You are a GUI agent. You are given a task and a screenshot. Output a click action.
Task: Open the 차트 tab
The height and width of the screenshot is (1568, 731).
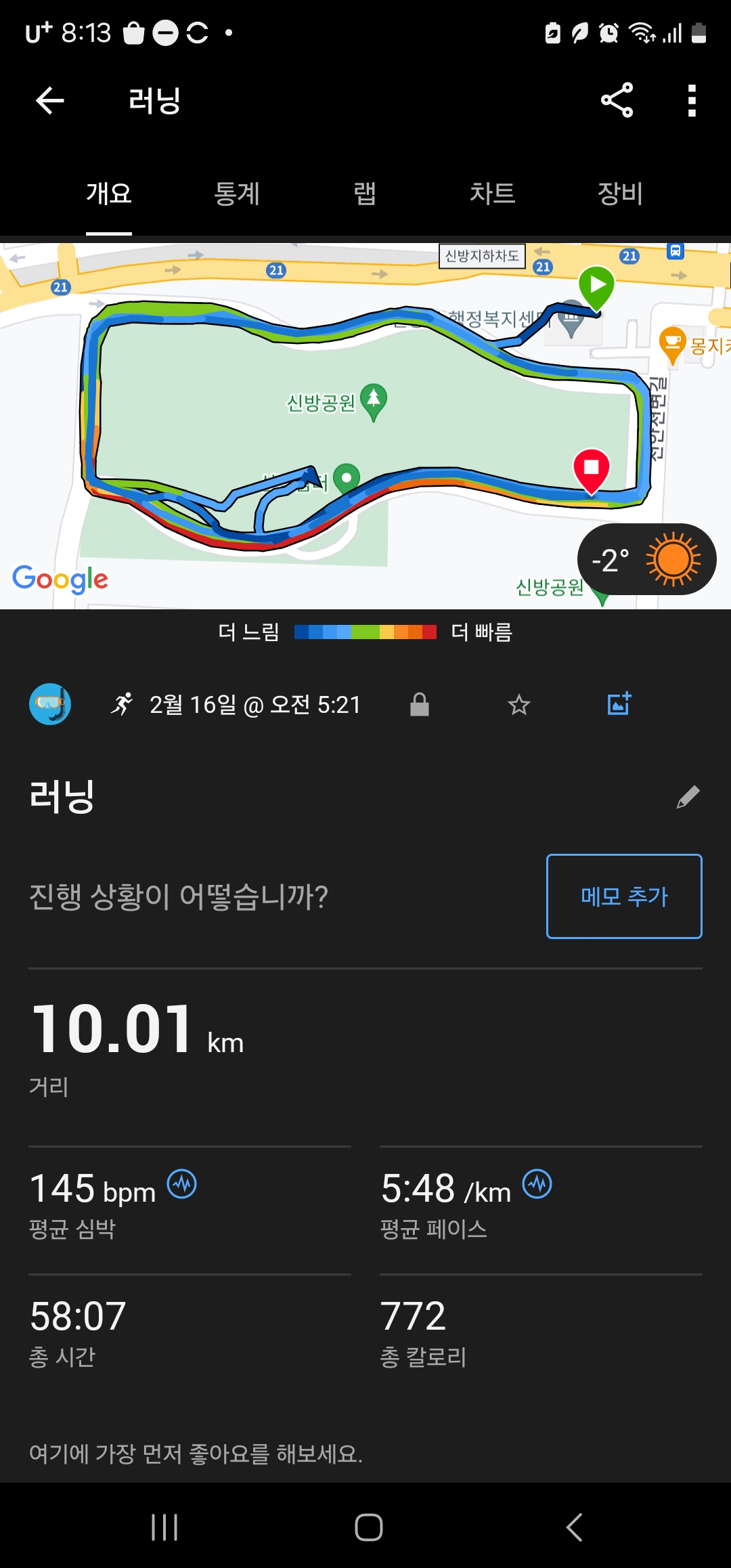(x=492, y=194)
